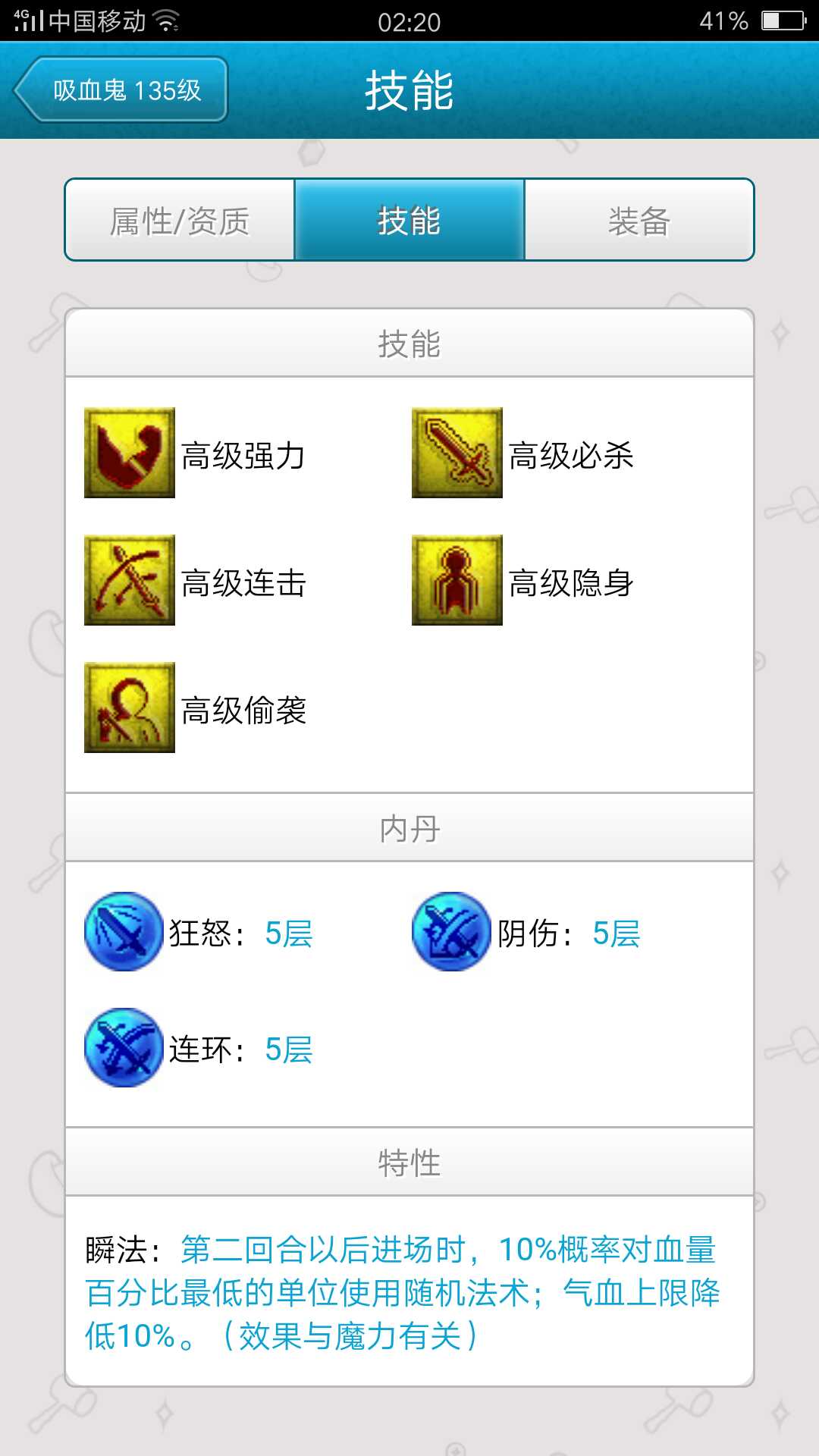Image resolution: width=819 pixels, height=1456 pixels.
Task: View the 阴伤 inner elixir icon
Action: coord(451,932)
